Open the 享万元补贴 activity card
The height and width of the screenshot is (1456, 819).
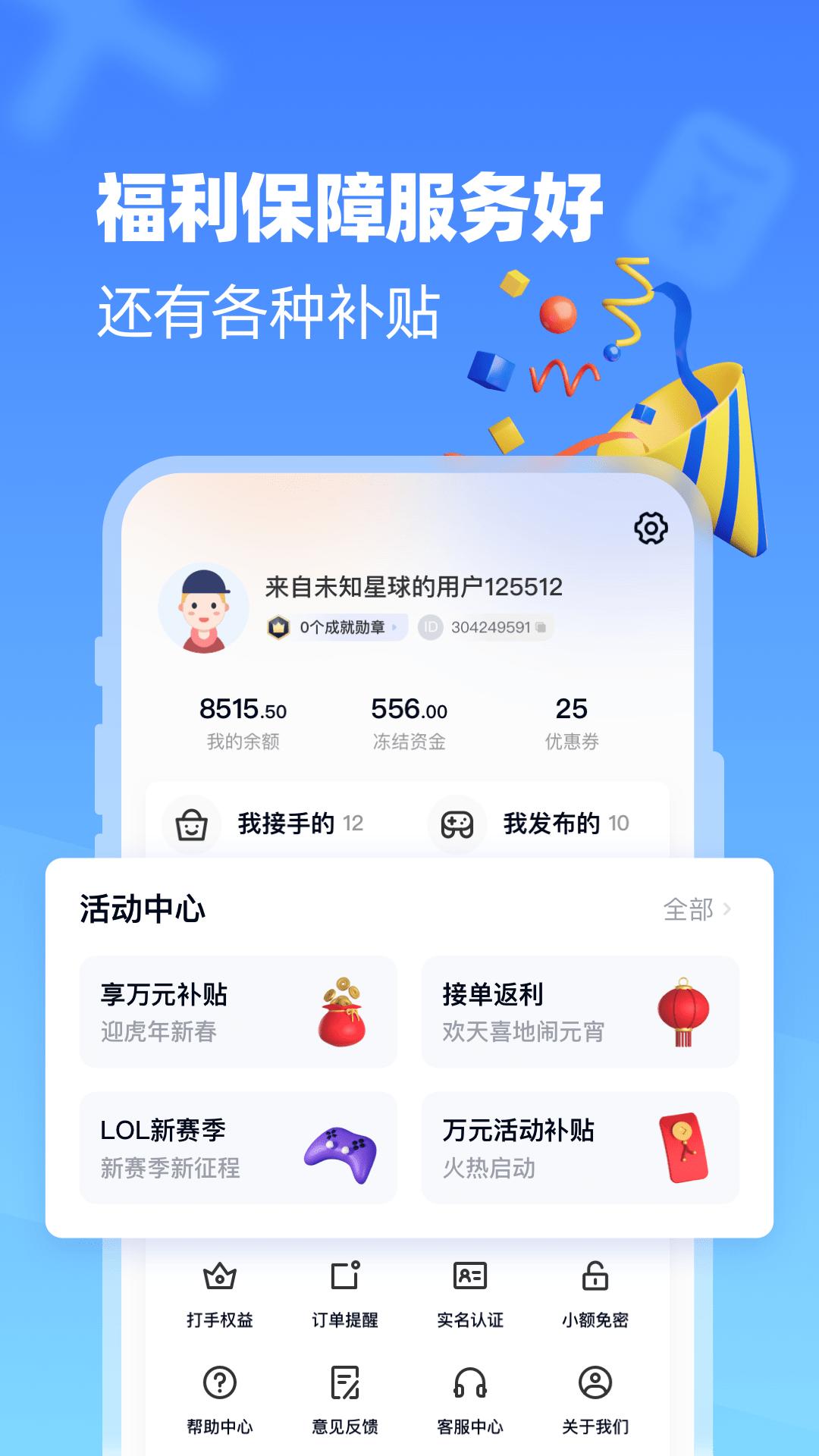[x=239, y=1012]
